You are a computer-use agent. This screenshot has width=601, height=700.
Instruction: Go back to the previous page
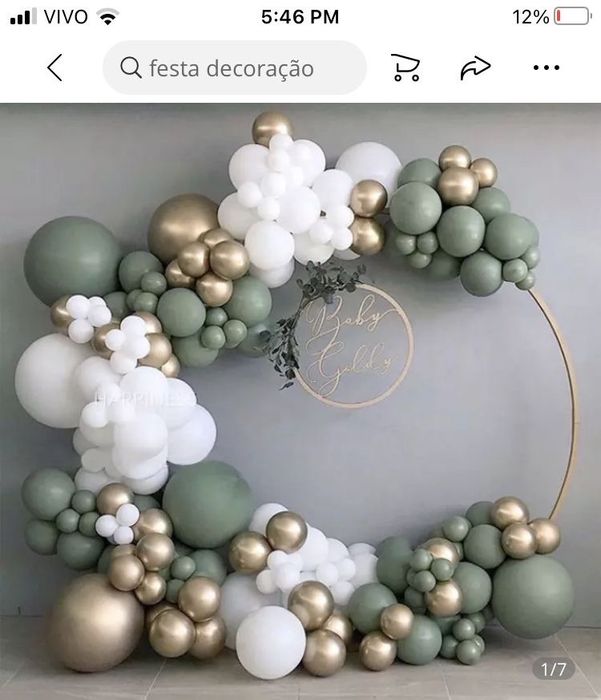(x=54, y=68)
